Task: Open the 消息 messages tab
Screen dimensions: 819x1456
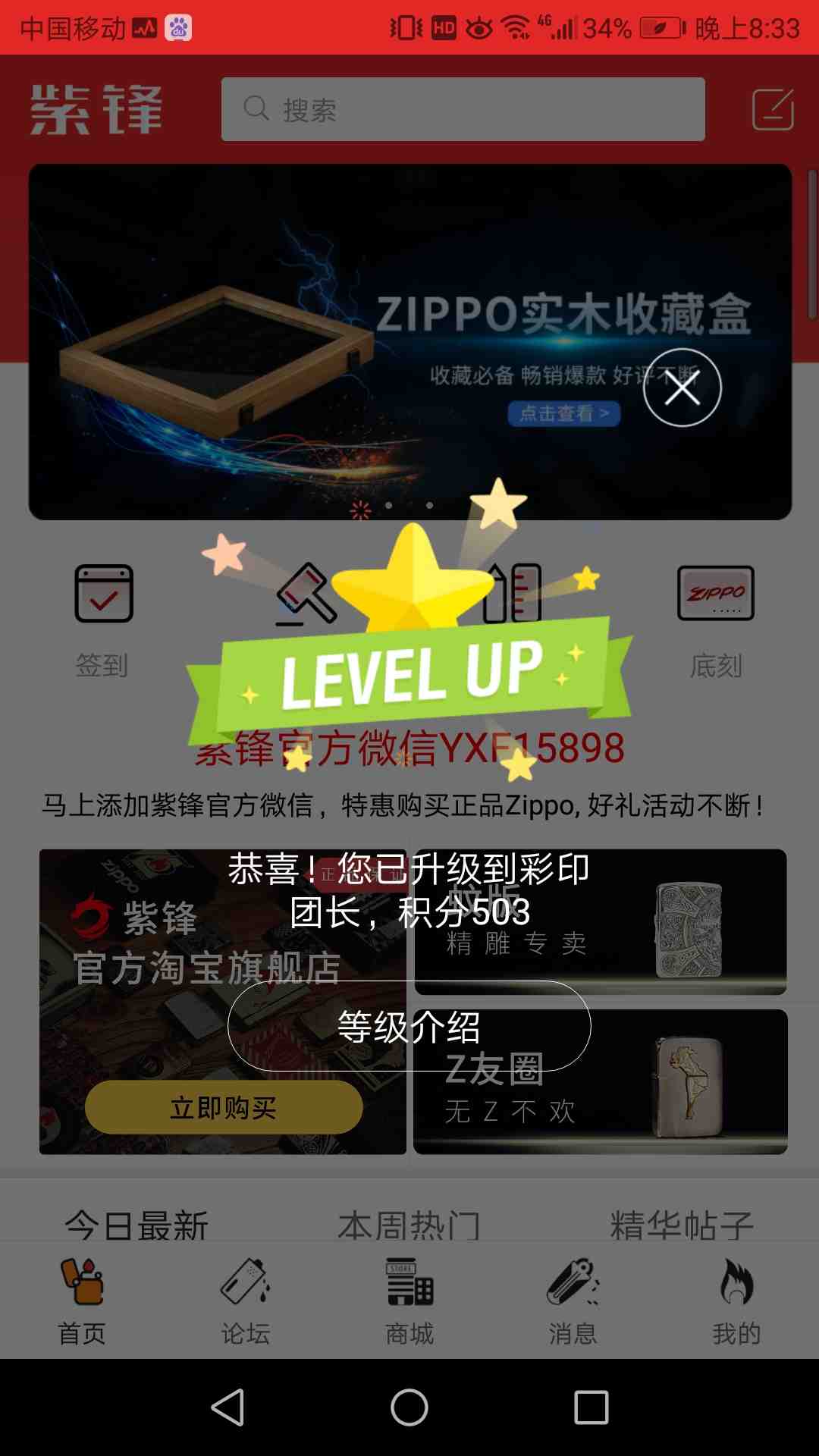Action: (573, 1301)
